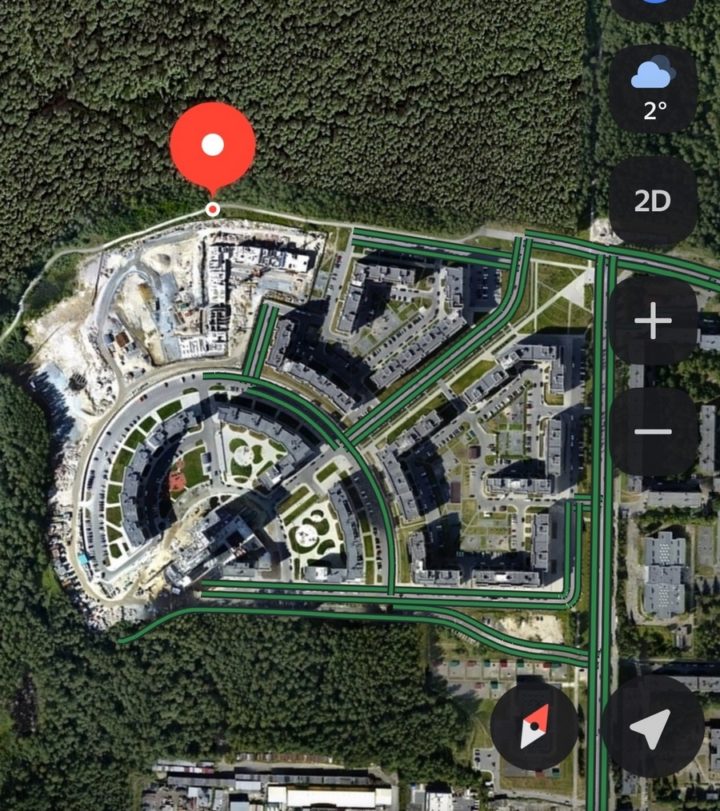Open the weather widget showing 2°
The image size is (720, 811).
pyautogui.click(x=653, y=89)
